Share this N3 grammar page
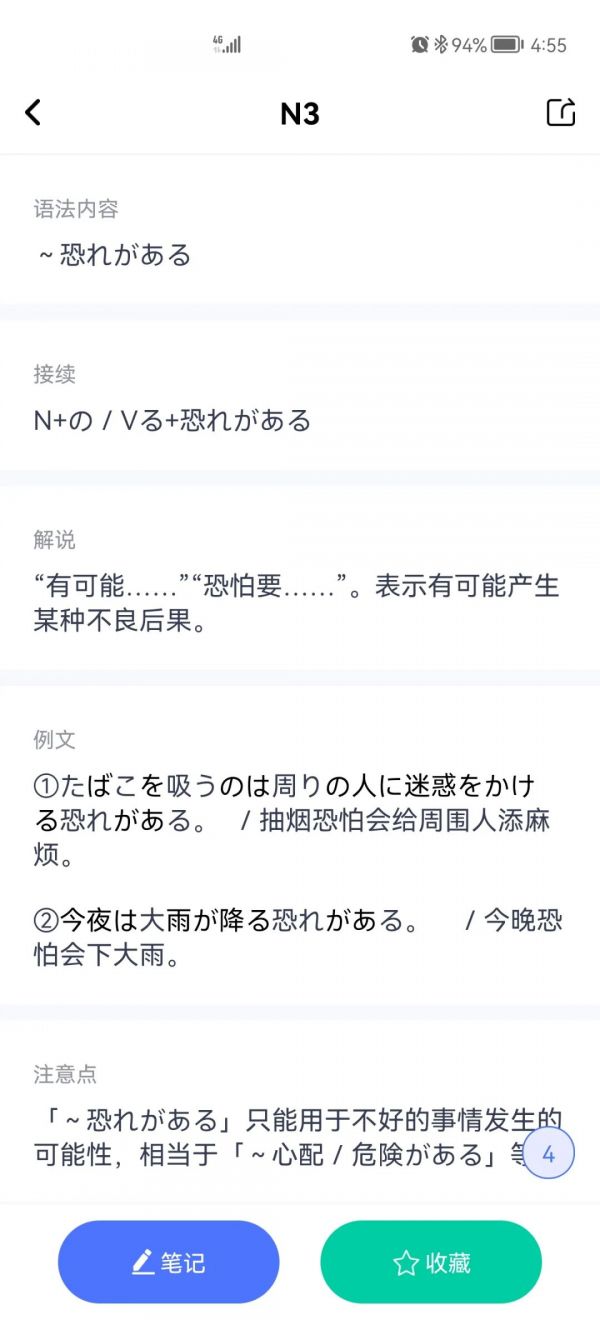Viewport: 600px width, 1320px height. point(561,112)
